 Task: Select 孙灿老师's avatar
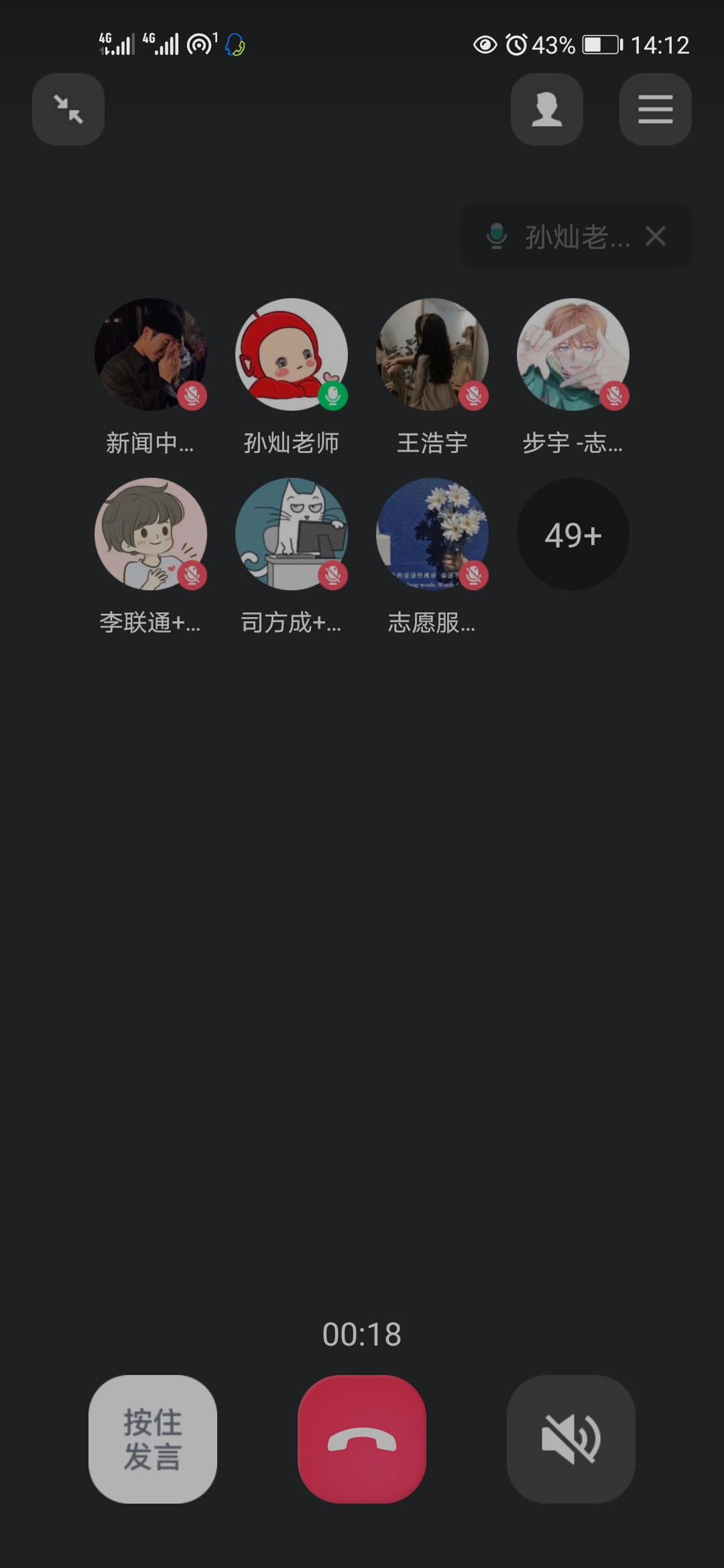292,354
